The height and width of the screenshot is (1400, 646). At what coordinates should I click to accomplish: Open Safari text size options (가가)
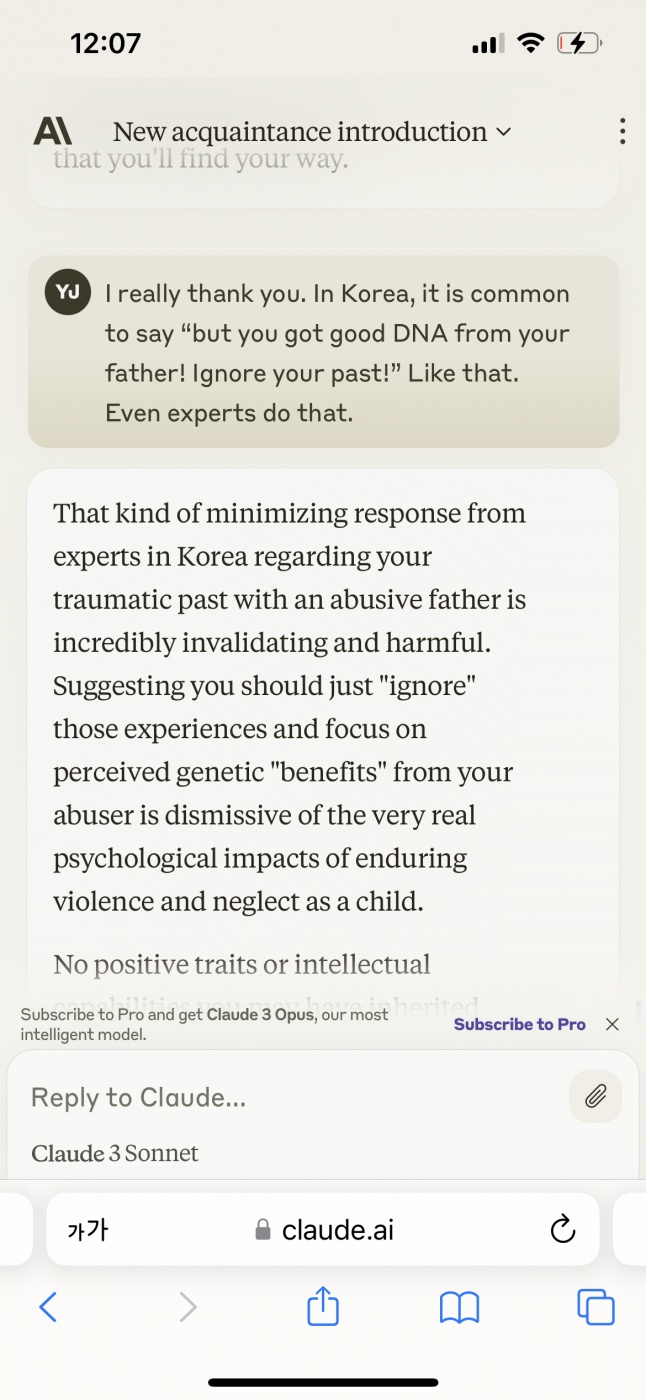88,1229
